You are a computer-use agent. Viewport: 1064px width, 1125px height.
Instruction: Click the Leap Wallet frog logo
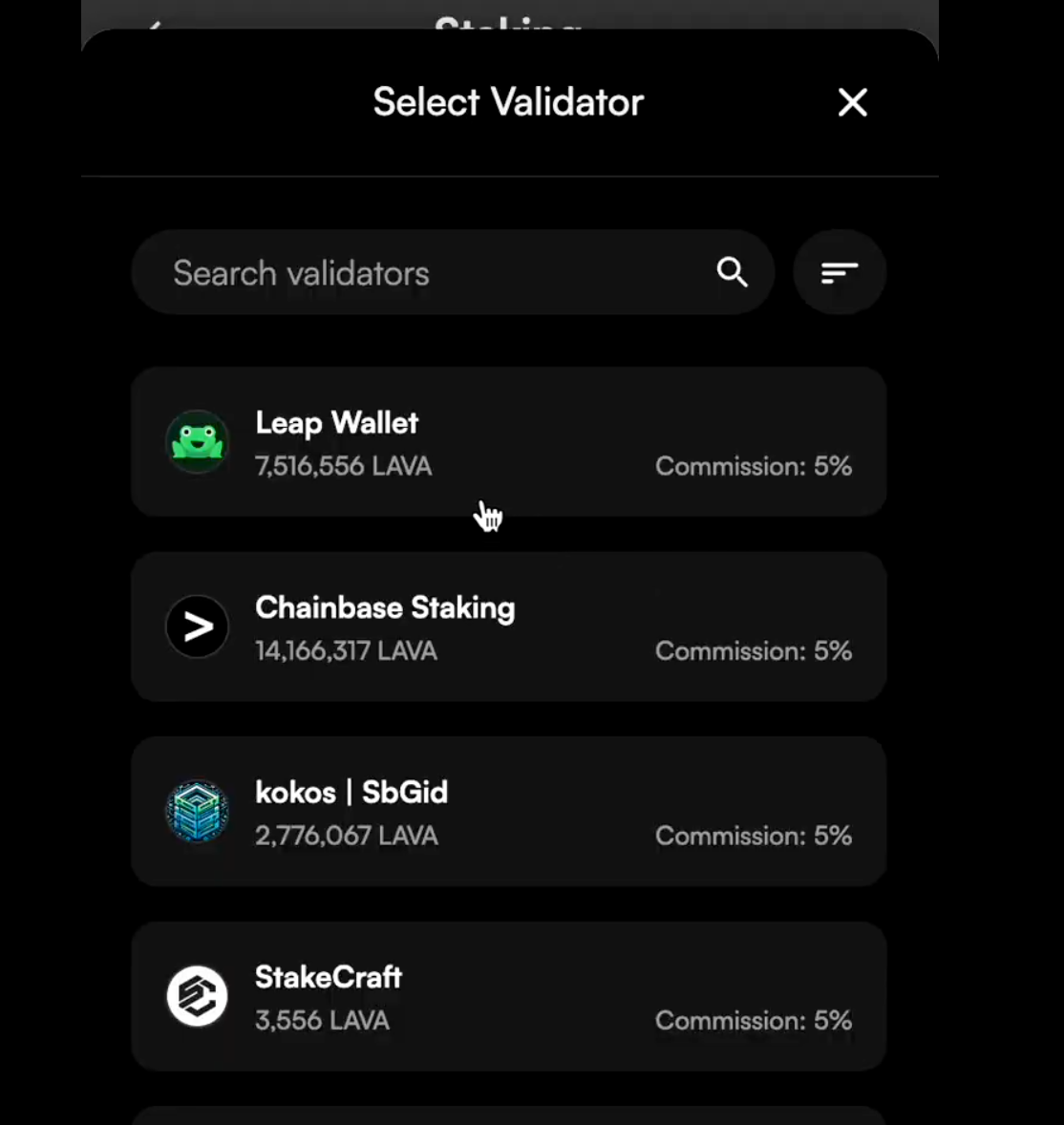point(197,442)
